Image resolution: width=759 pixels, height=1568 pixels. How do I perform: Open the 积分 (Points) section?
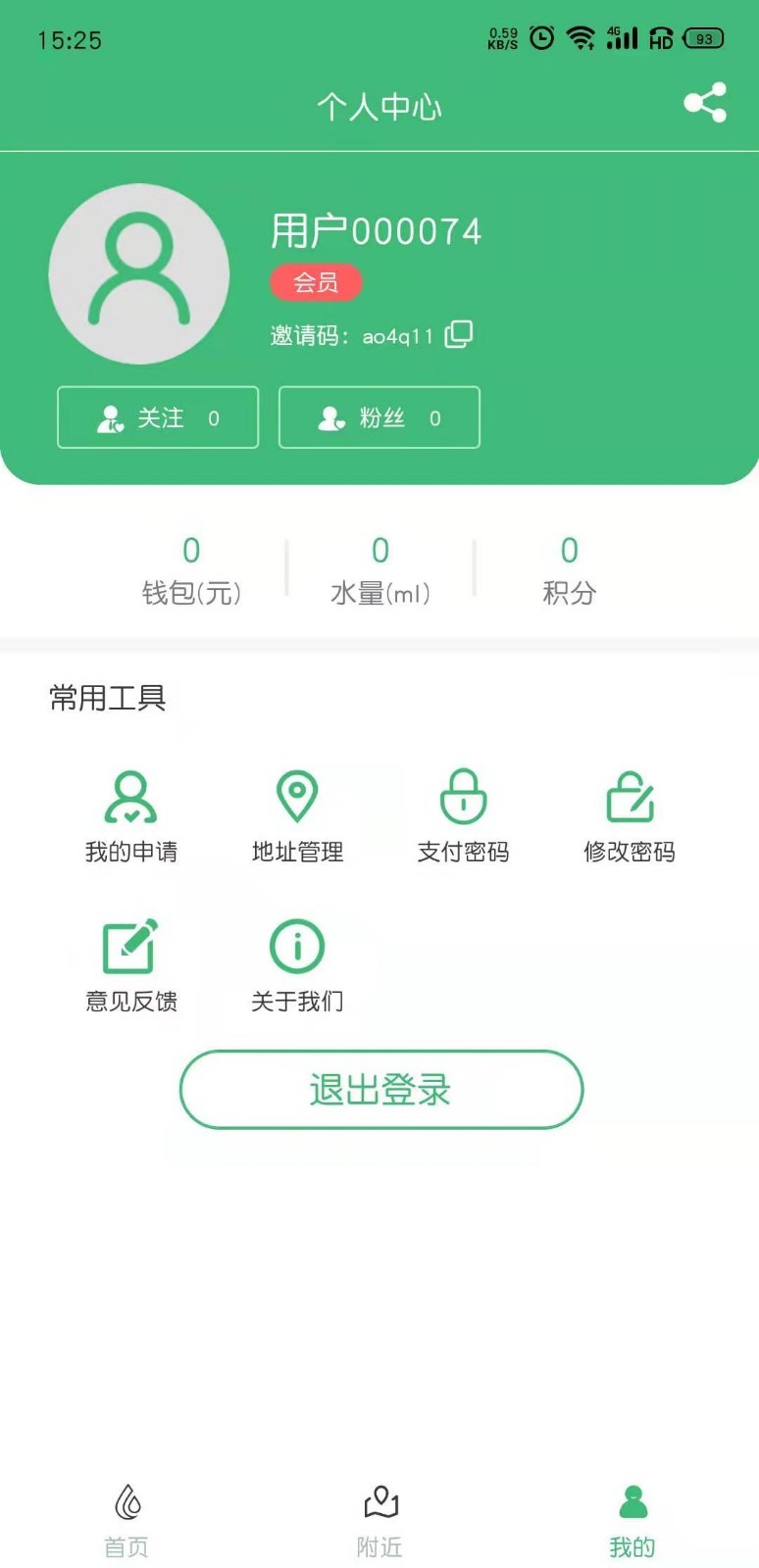(569, 568)
